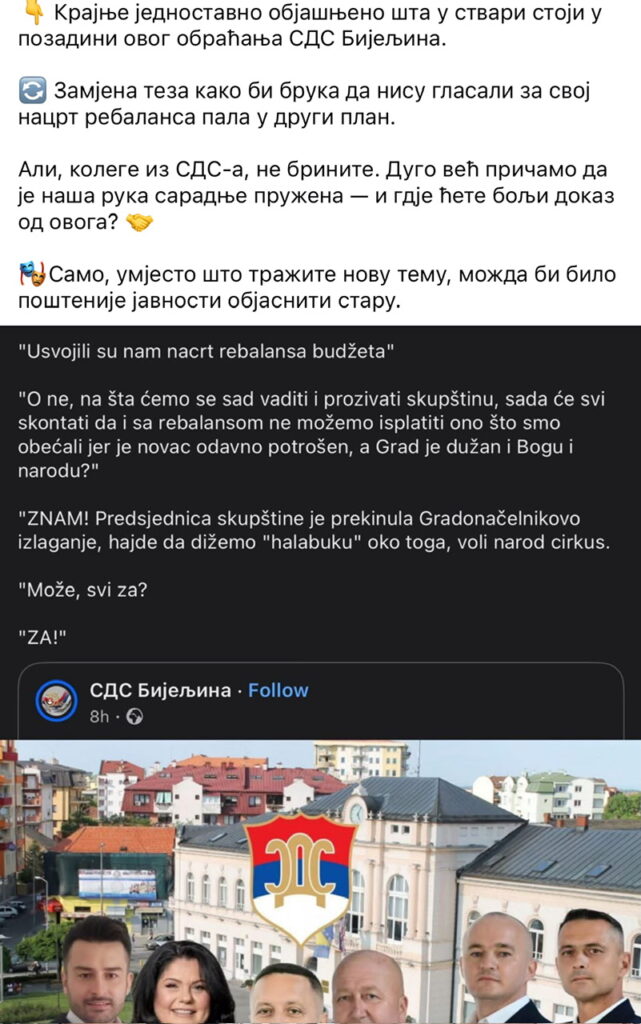Open the СДС Бијељина profile picture
Viewport: 641px width, 1024px height.
56,700
